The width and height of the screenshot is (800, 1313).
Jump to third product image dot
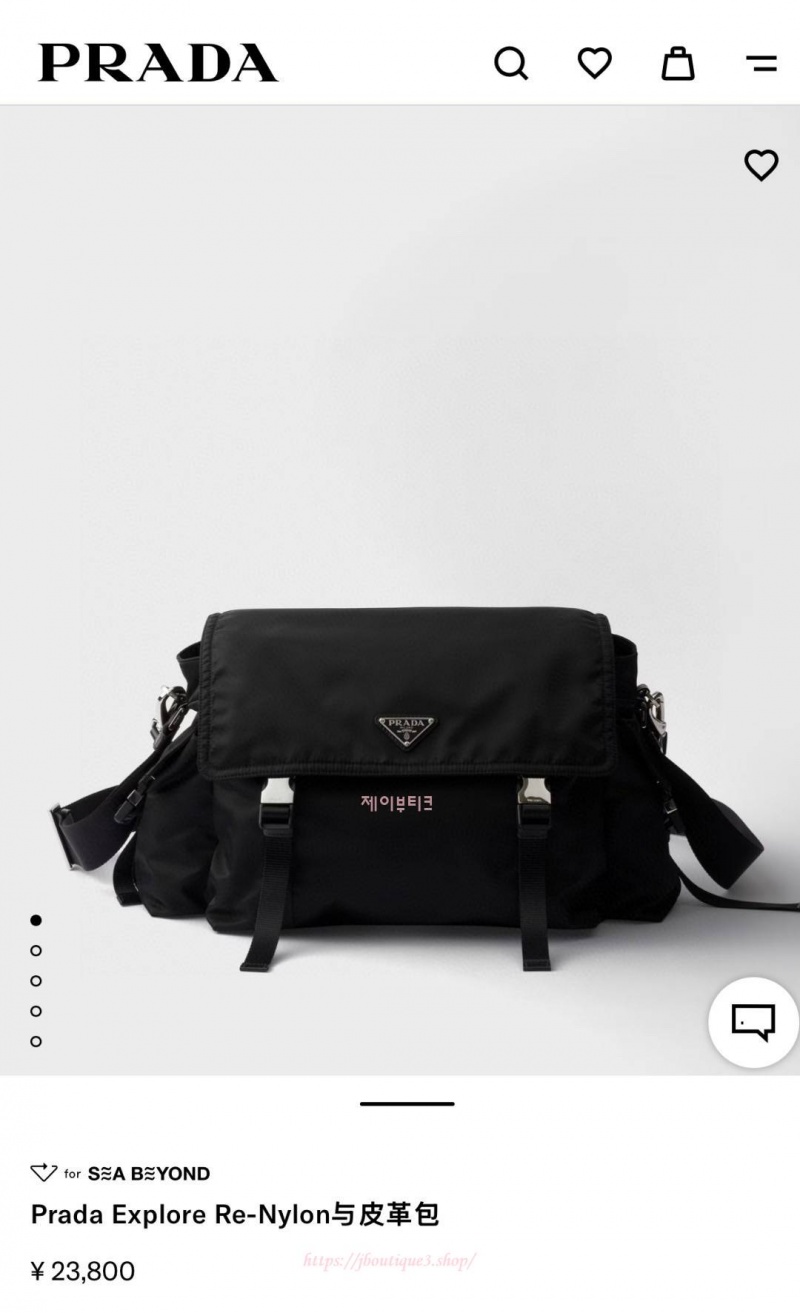36,980
